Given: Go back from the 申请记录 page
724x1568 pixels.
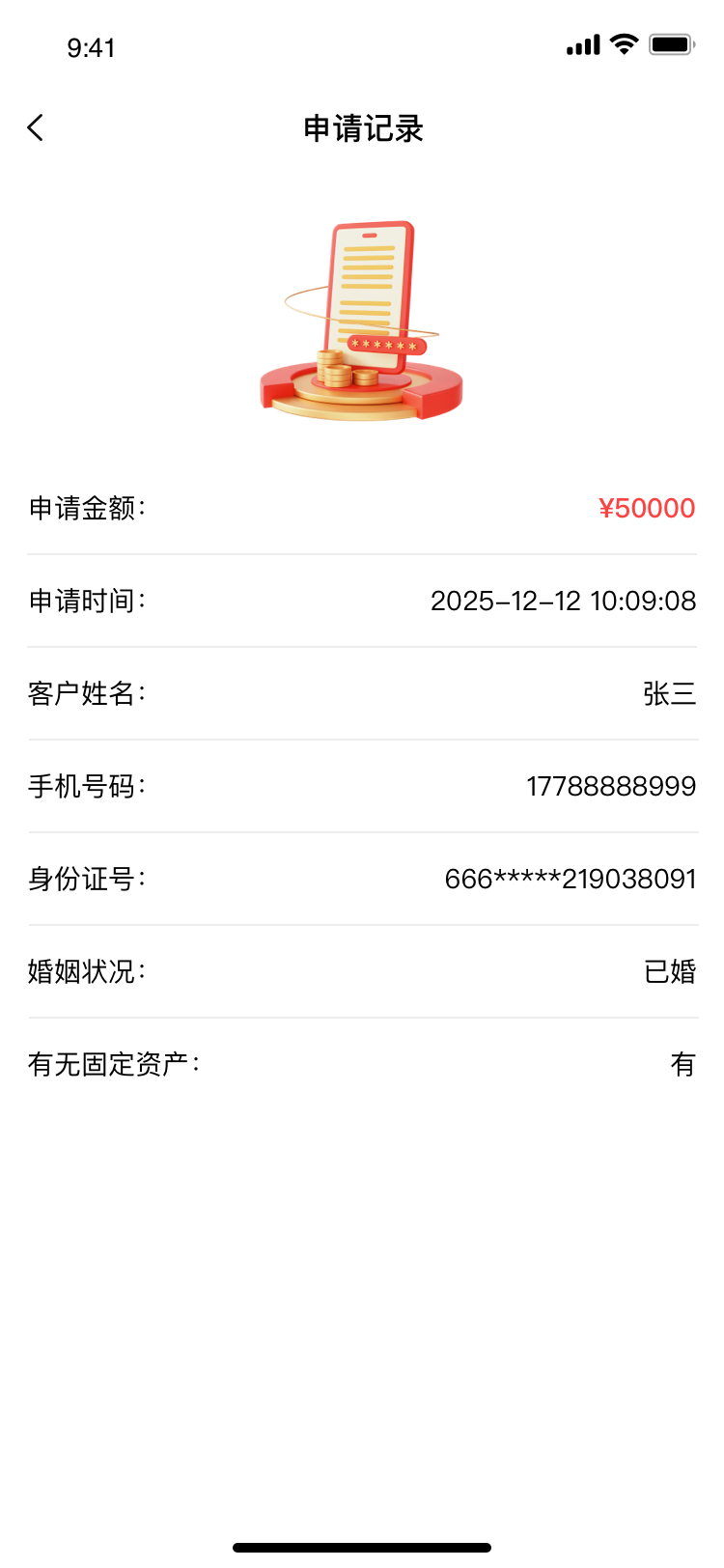Looking at the screenshot, I should coord(36,127).
